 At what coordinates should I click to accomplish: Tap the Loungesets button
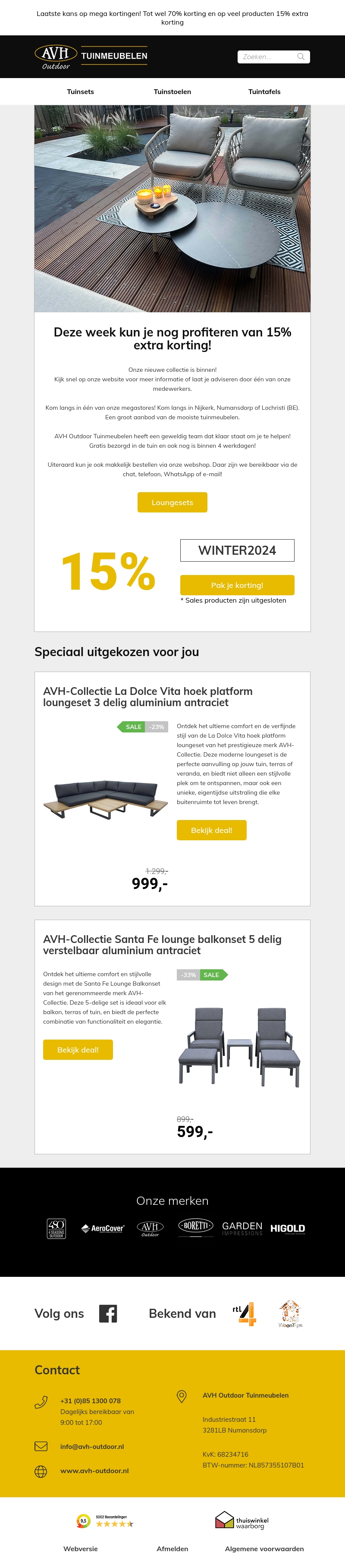click(x=172, y=502)
